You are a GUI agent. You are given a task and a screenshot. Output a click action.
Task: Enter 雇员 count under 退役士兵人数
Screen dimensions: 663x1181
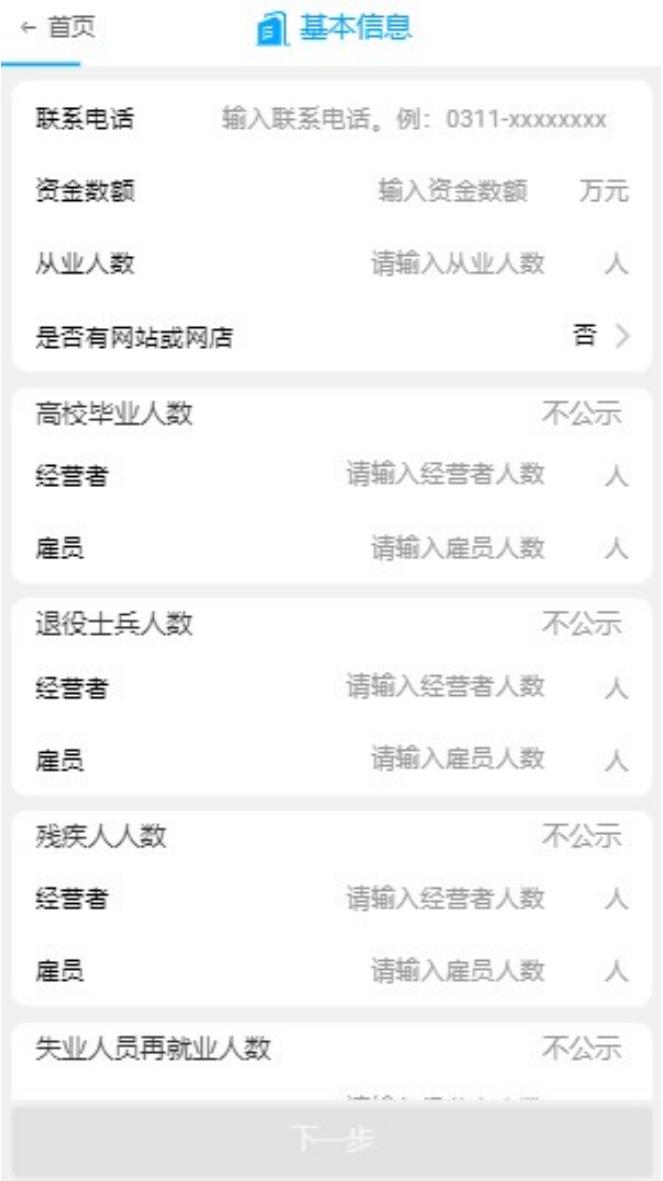pyautogui.click(x=458, y=760)
